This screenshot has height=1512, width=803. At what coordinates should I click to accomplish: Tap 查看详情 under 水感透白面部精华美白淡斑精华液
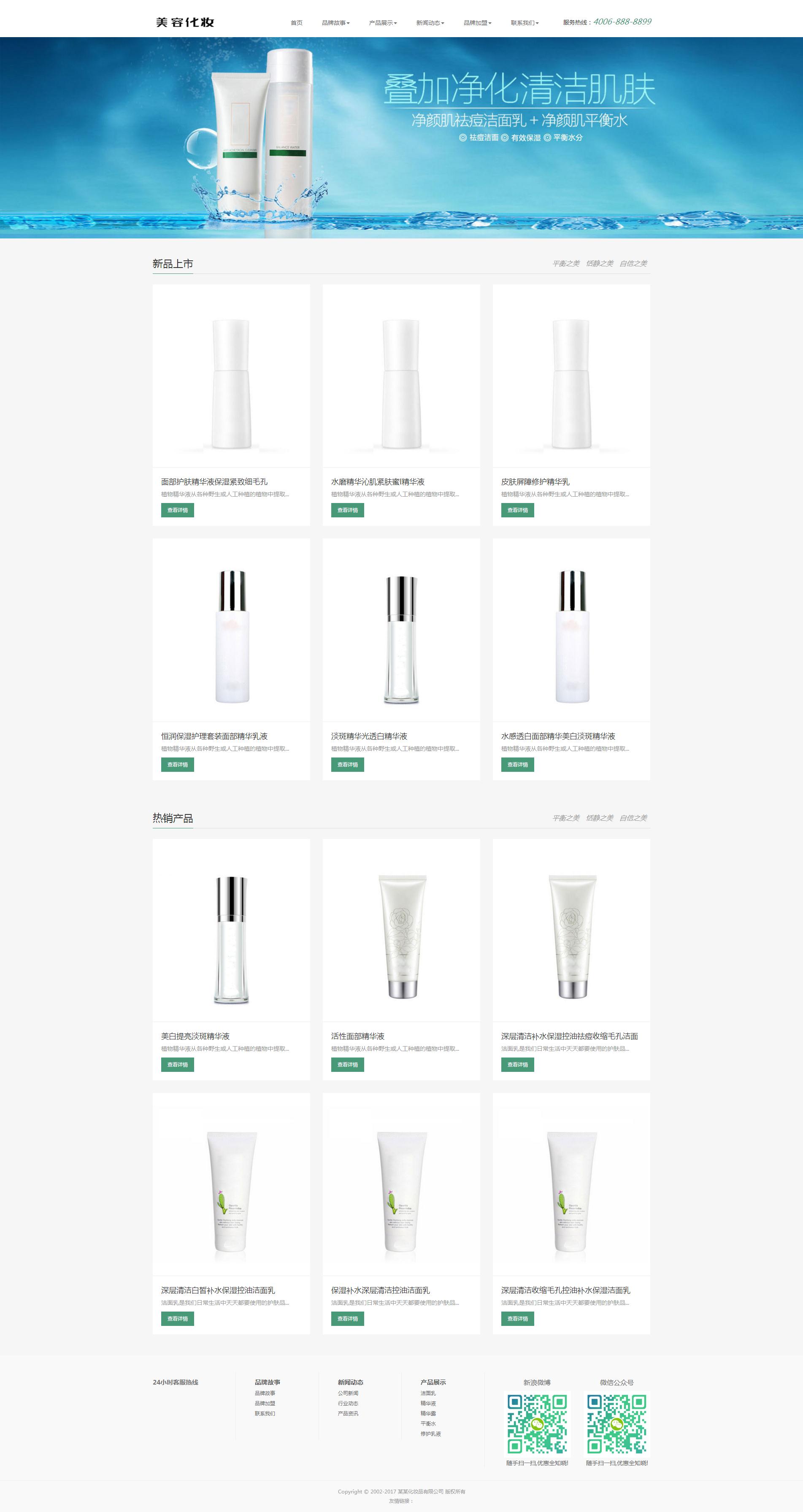click(x=517, y=764)
